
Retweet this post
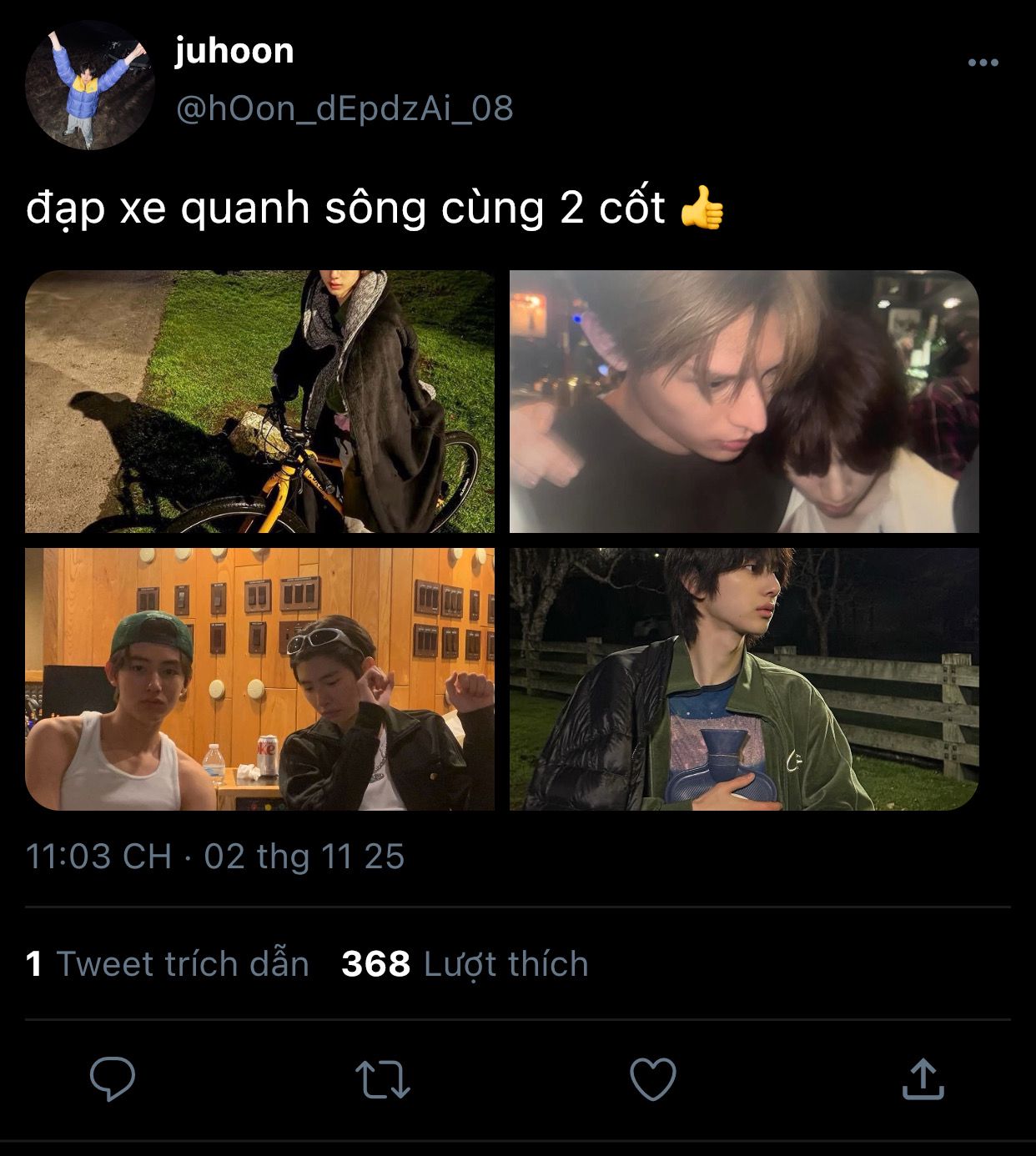click(x=383, y=1079)
